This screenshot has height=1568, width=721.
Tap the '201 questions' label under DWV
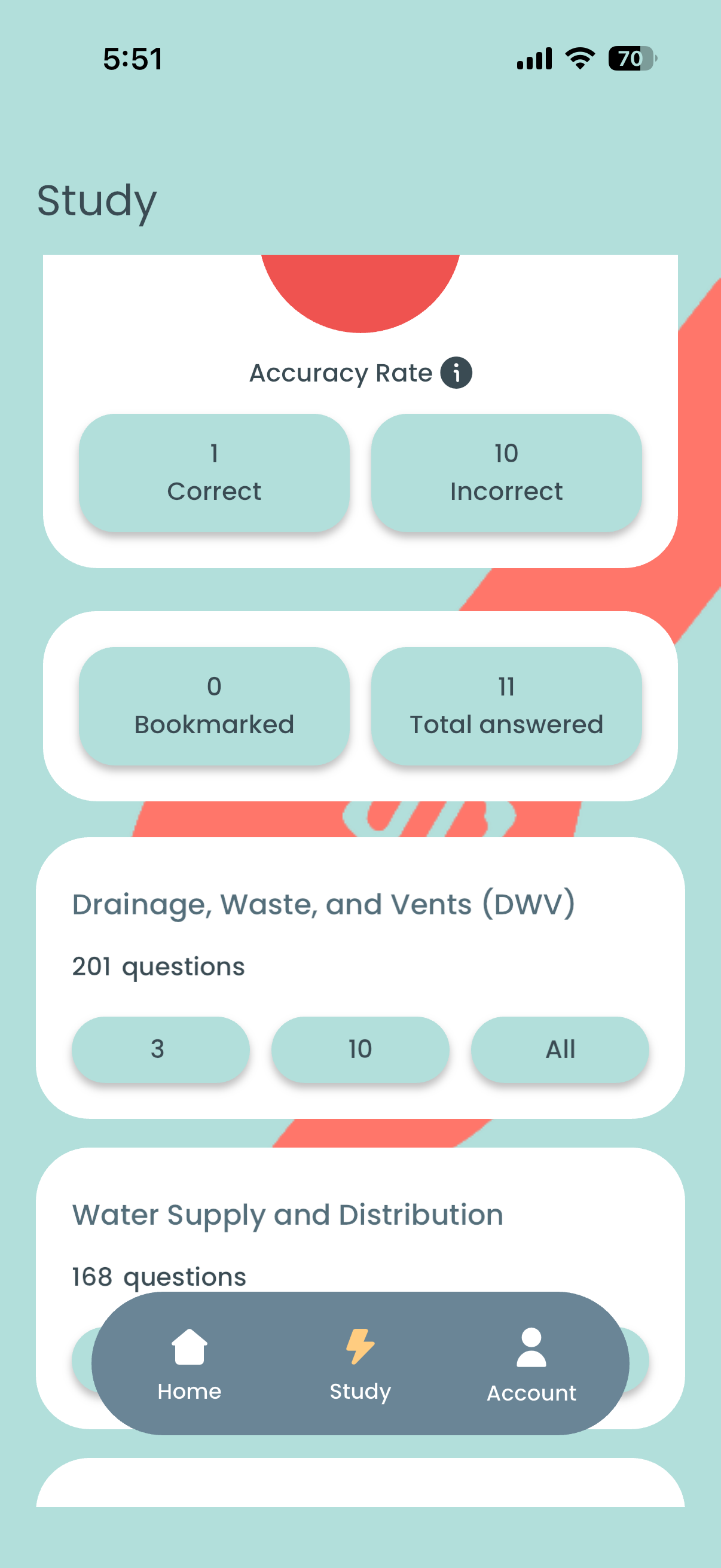point(158,966)
